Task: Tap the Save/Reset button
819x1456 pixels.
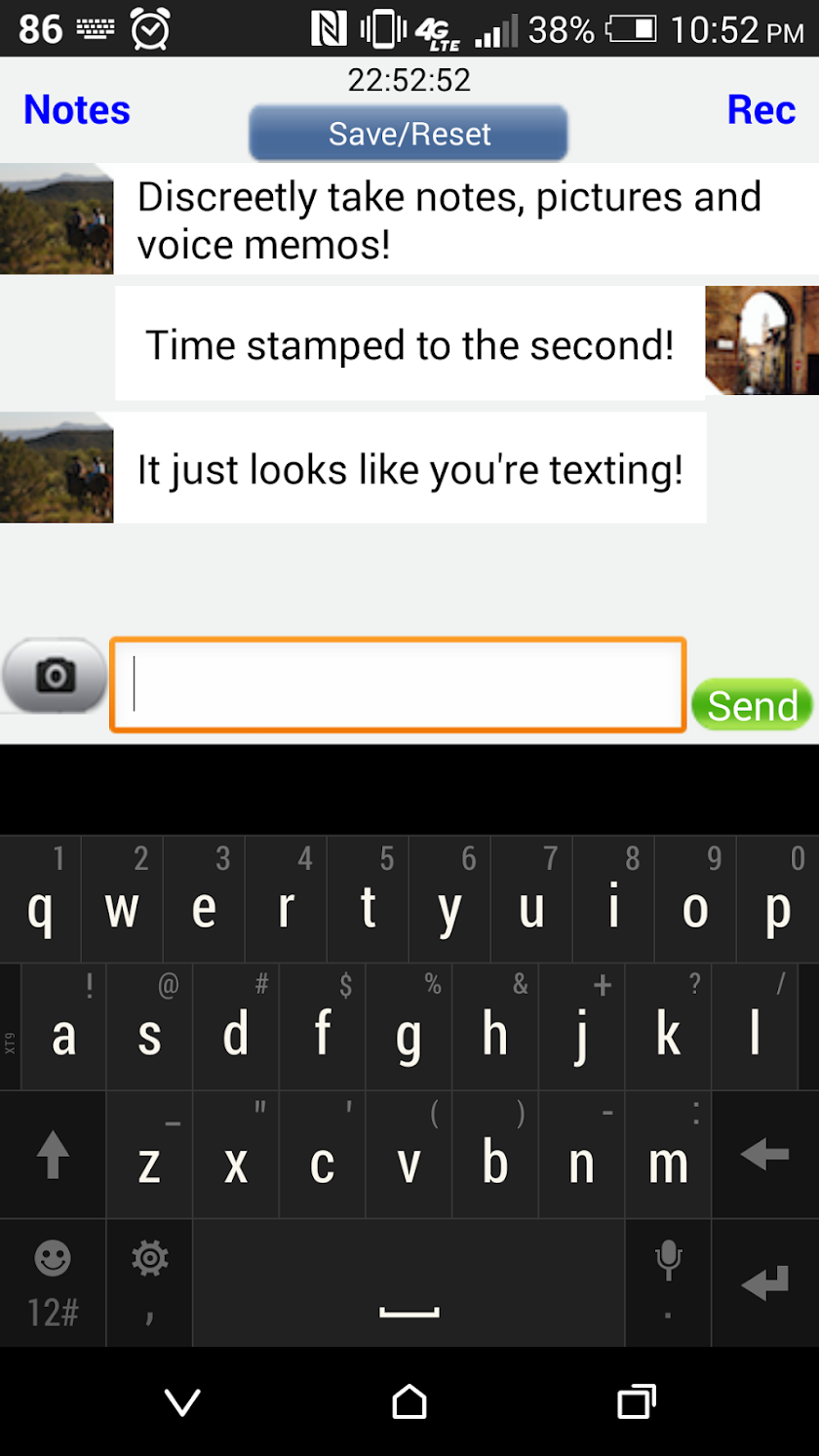Action: [409, 134]
